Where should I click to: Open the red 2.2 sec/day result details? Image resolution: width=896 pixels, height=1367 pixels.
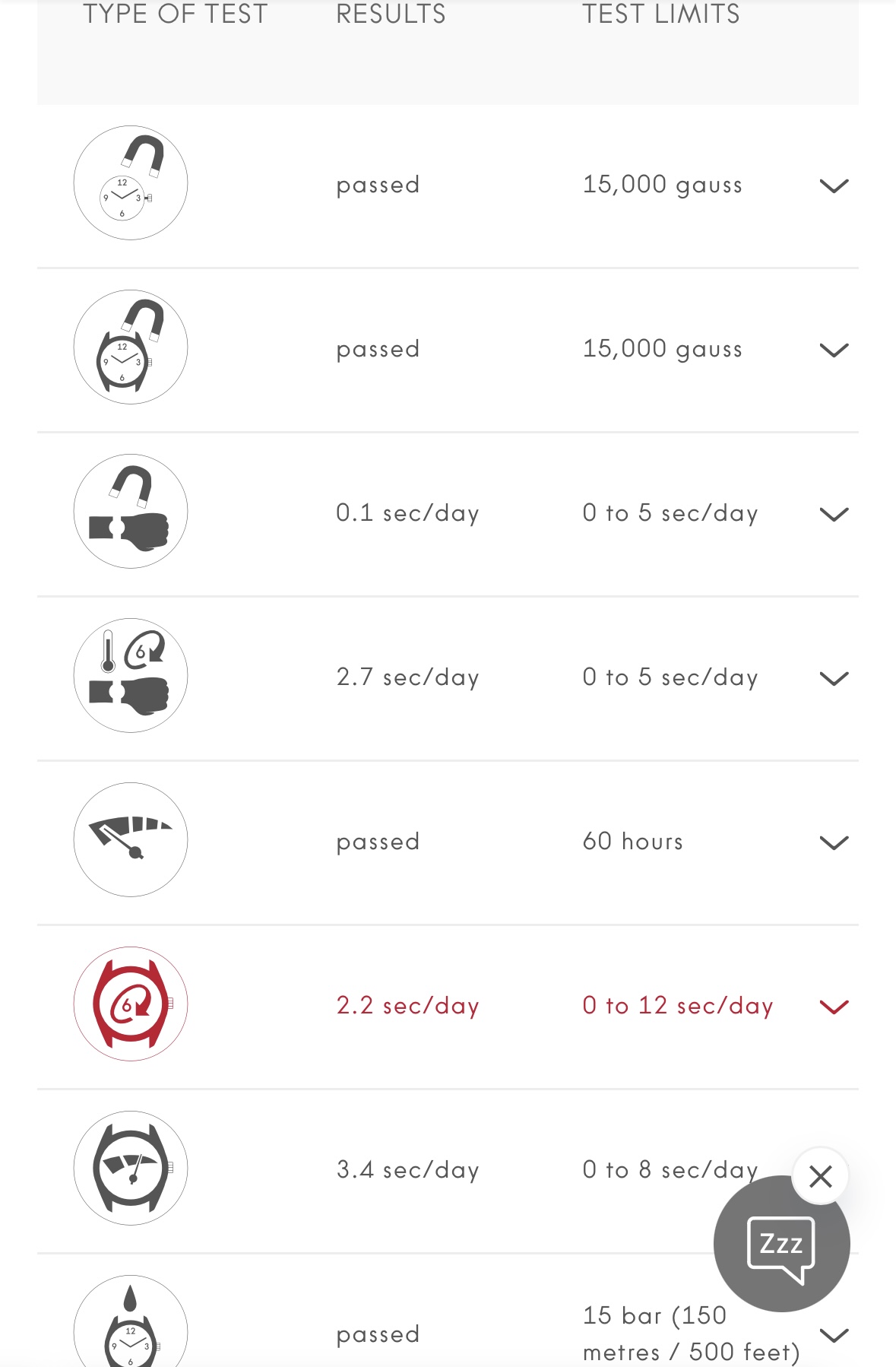click(834, 1007)
